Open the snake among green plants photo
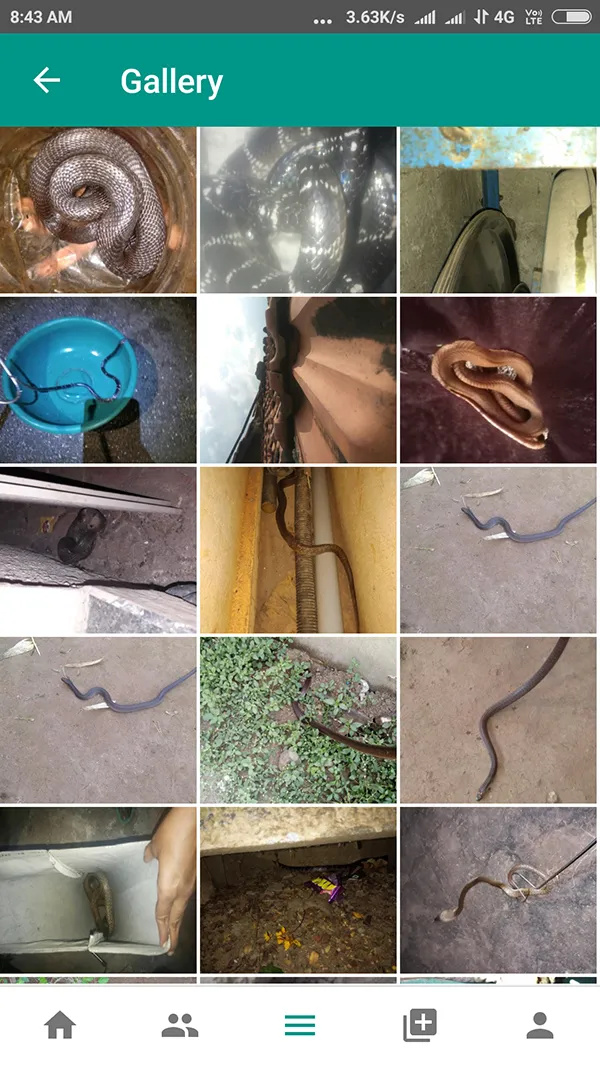This screenshot has width=600, height=1067. (x=298, y=720)
